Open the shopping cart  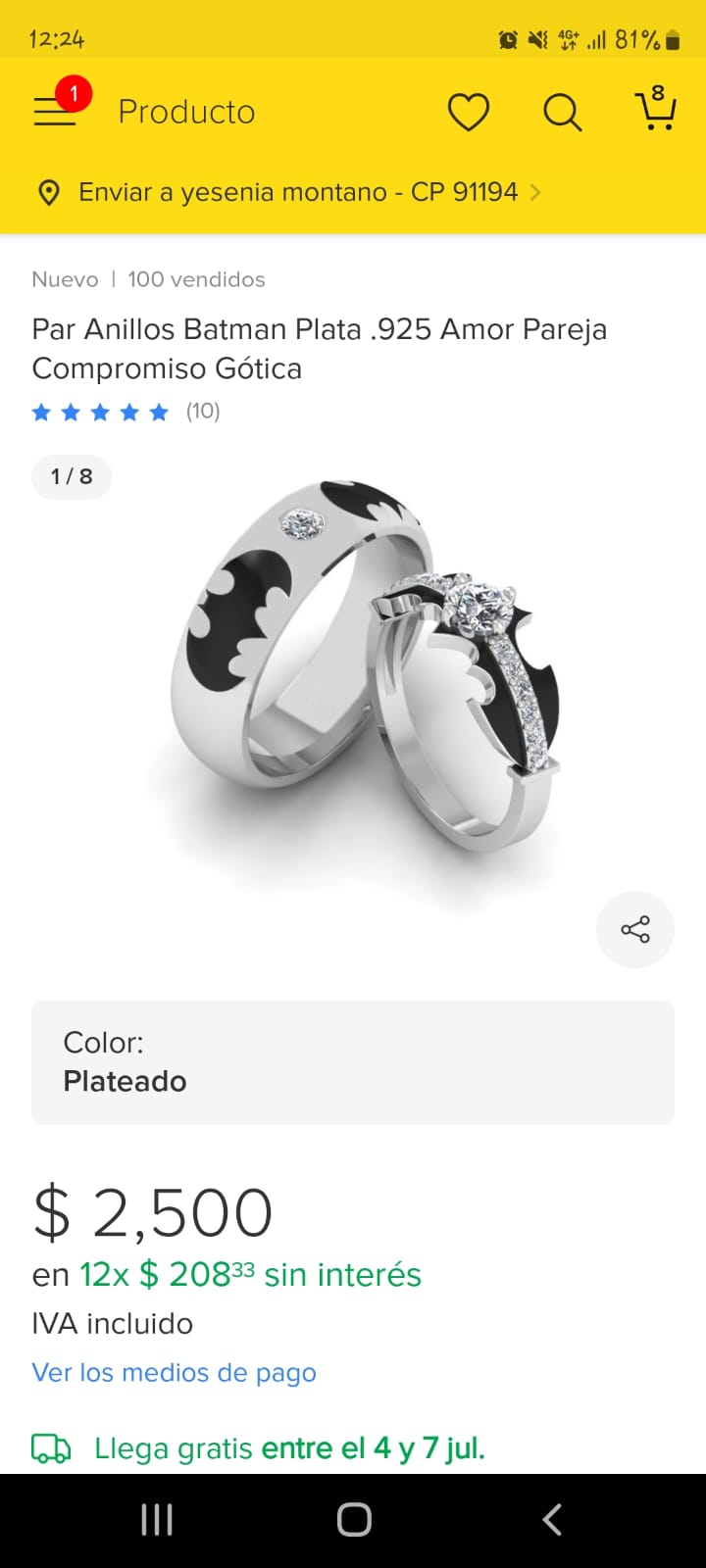pyautogui.click(x=655, y=109)
